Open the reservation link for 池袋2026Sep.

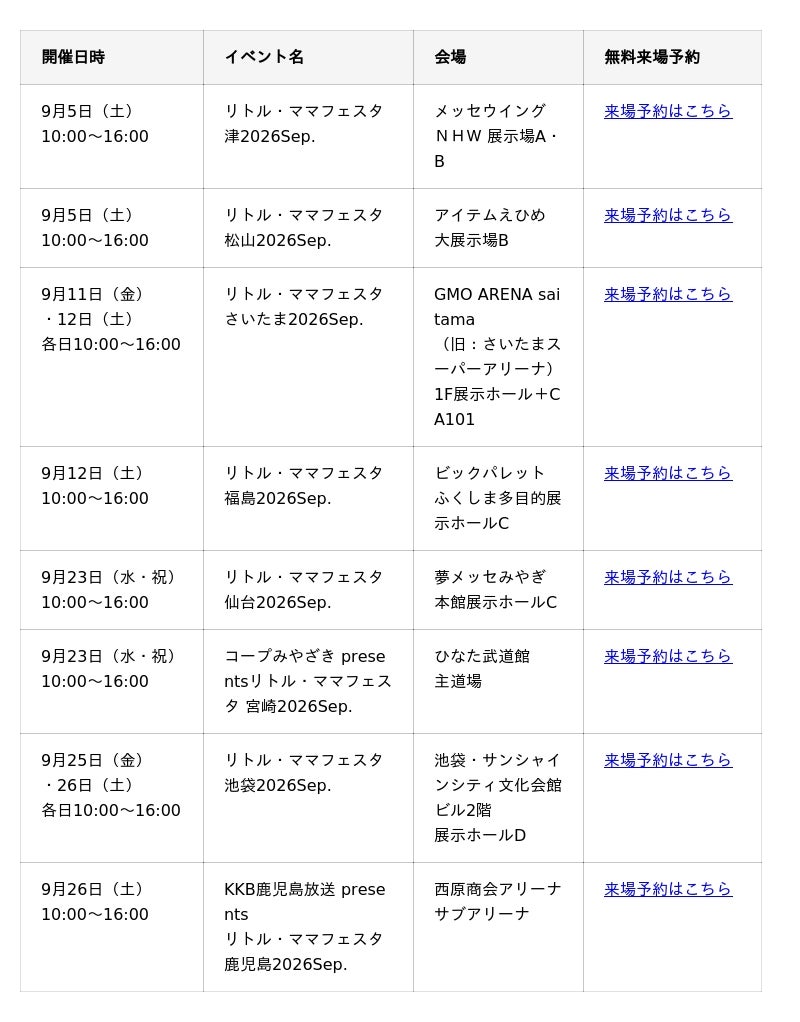coord(668,759)
